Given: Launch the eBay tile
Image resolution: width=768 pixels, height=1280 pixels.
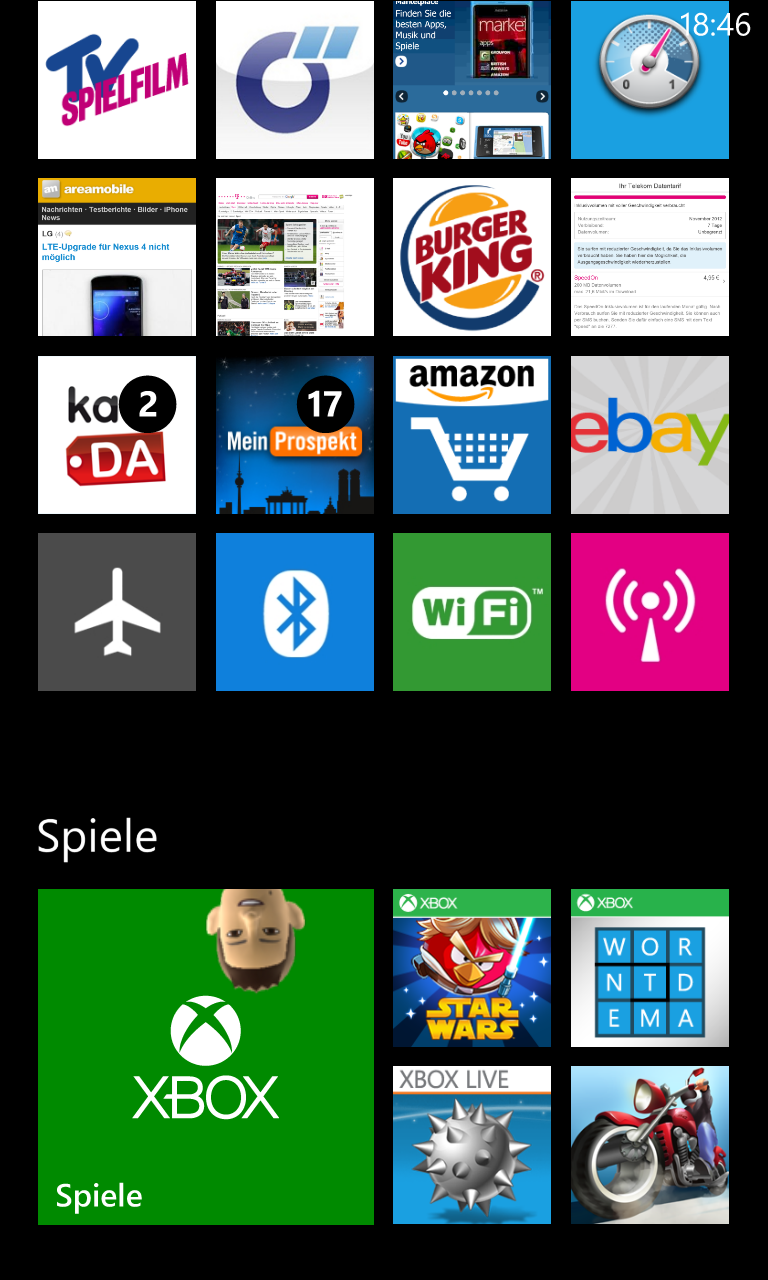Looking at the screenshot, I should 650,435.
